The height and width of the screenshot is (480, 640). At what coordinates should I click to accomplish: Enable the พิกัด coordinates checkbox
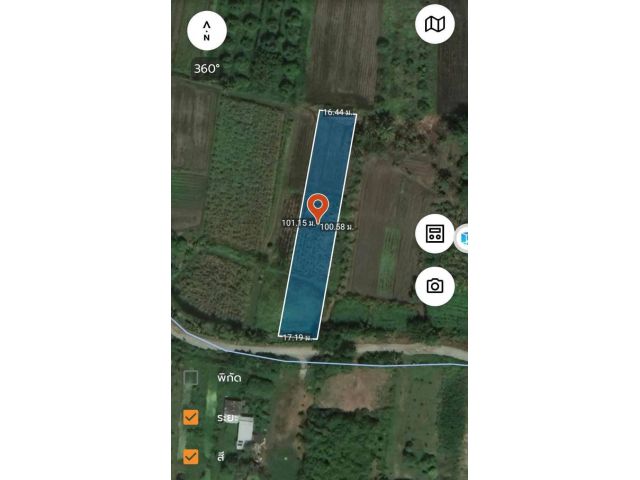(191, 378)
